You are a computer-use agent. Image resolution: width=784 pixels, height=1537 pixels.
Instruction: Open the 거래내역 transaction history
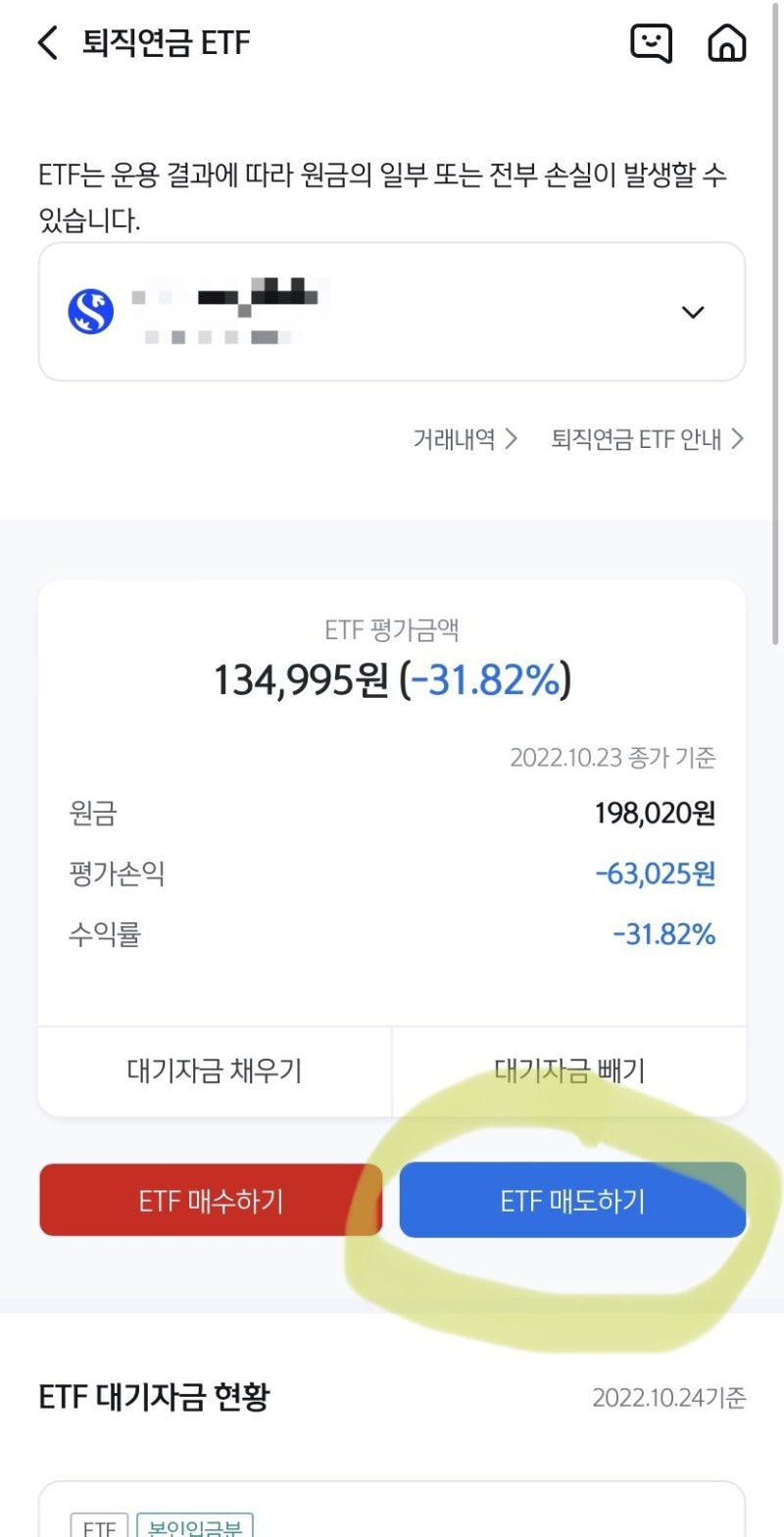pyautogui.click(x=456, y=439)
